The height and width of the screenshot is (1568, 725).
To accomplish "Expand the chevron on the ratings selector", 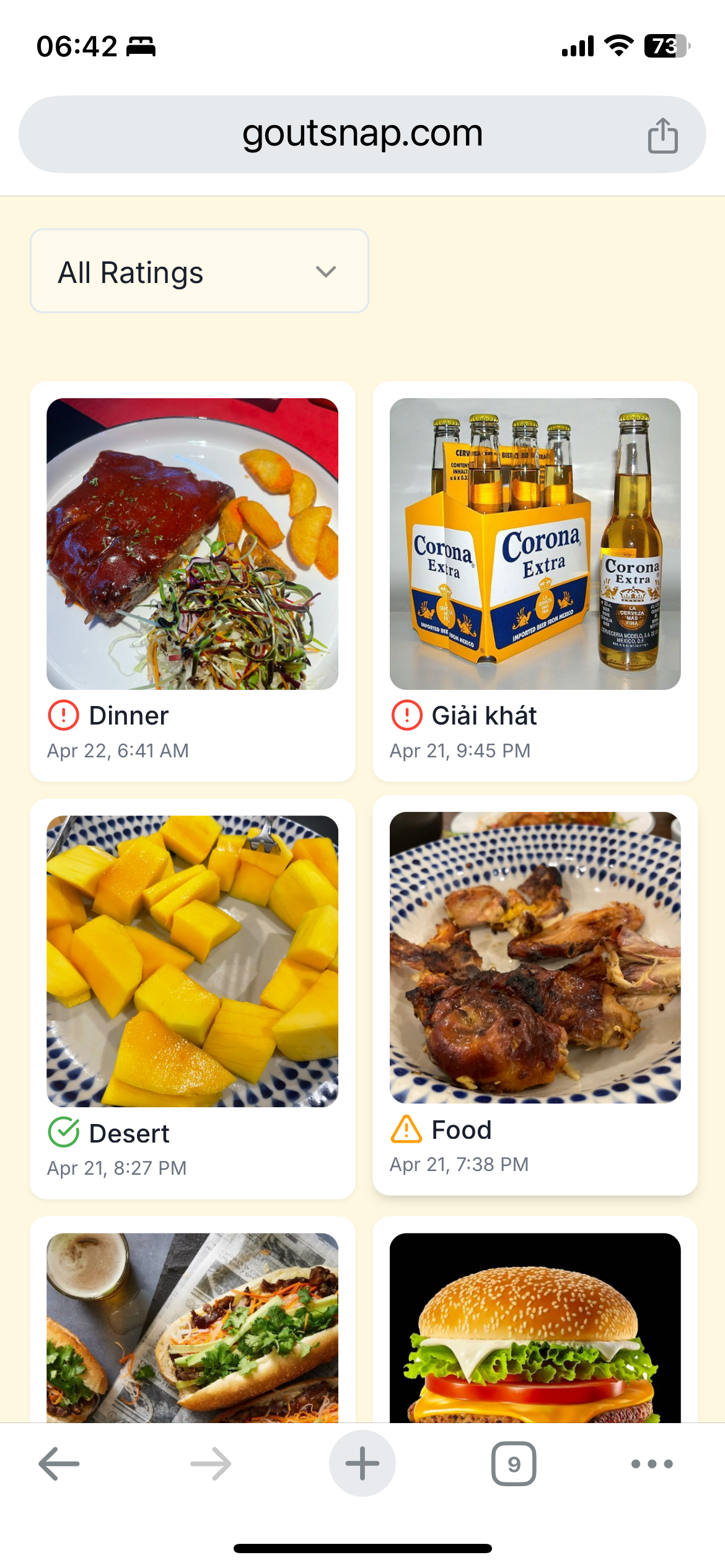I will tap(327, 271).
